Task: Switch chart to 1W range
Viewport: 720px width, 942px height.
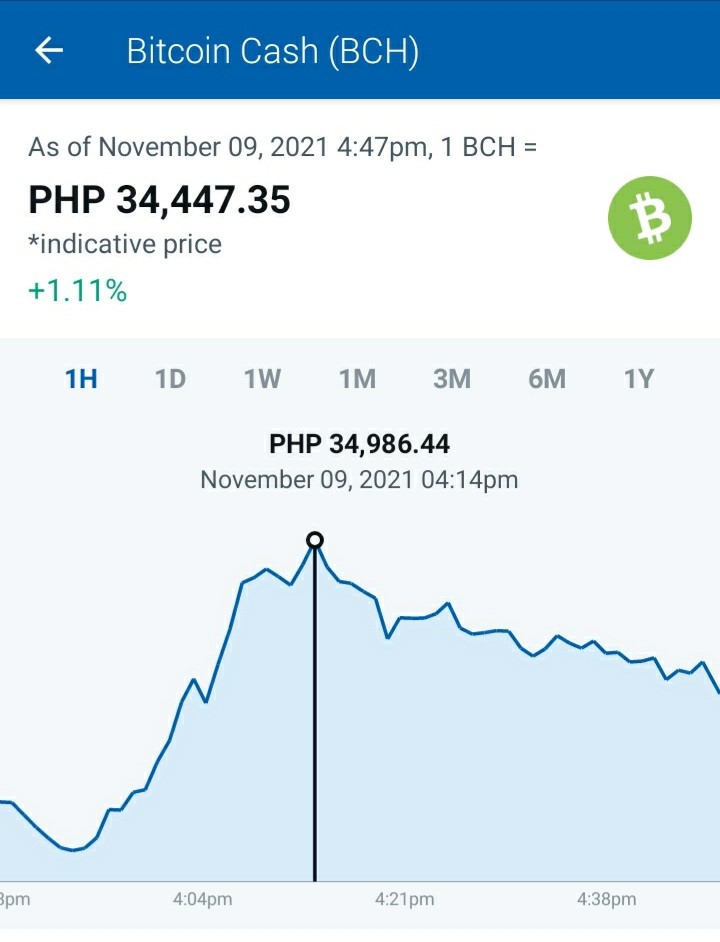Action: coord(262,380)
